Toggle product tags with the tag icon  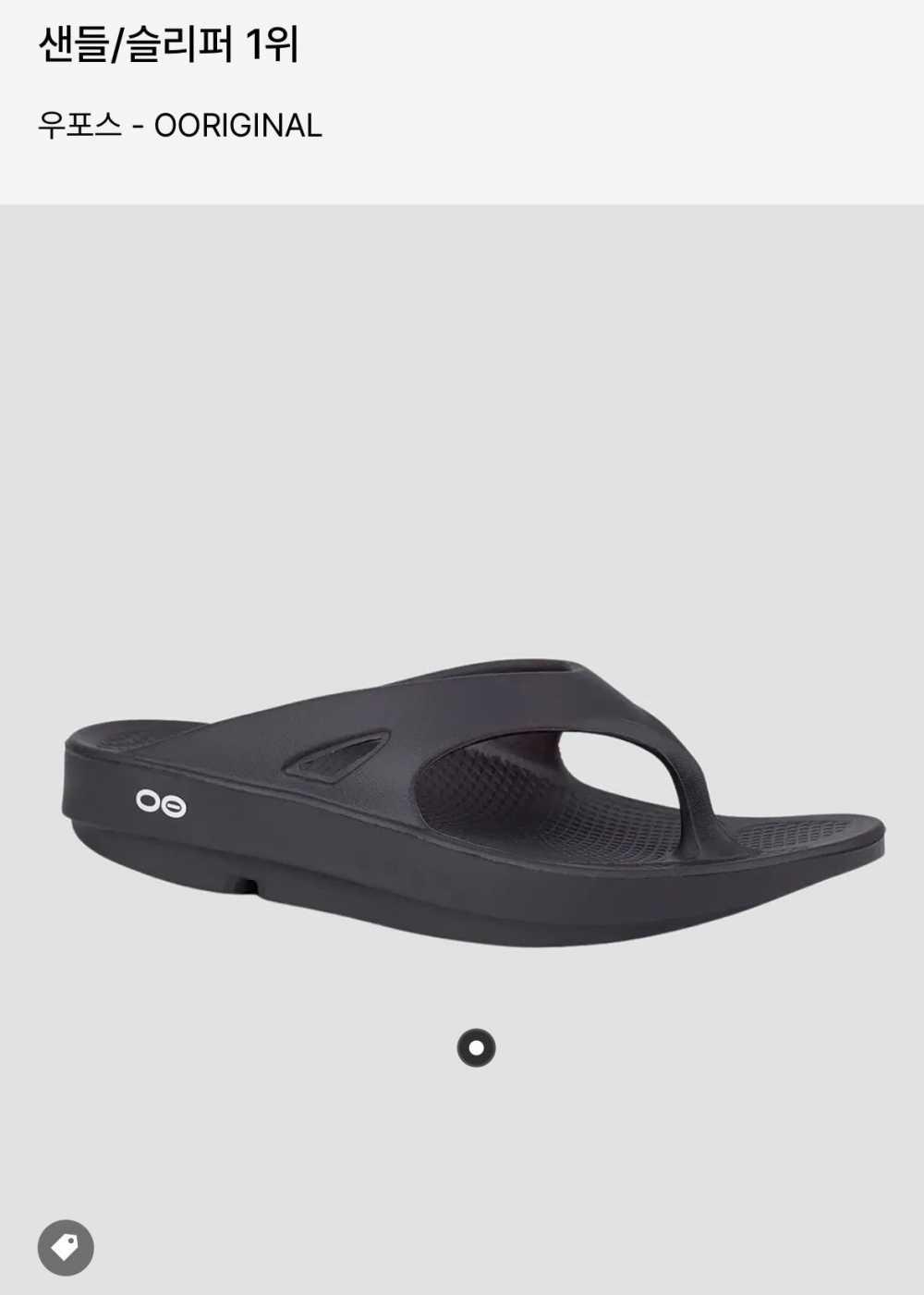pos(66,1248)
